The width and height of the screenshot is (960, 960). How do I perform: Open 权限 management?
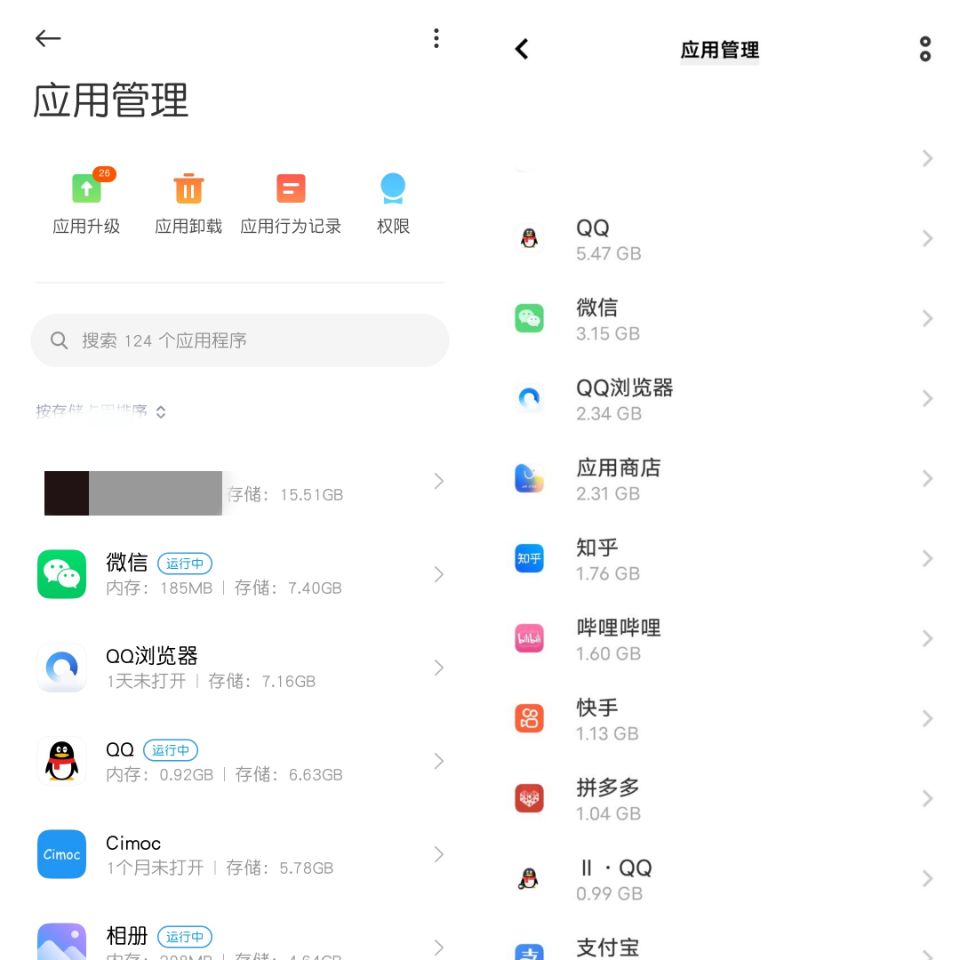[393, 203]
